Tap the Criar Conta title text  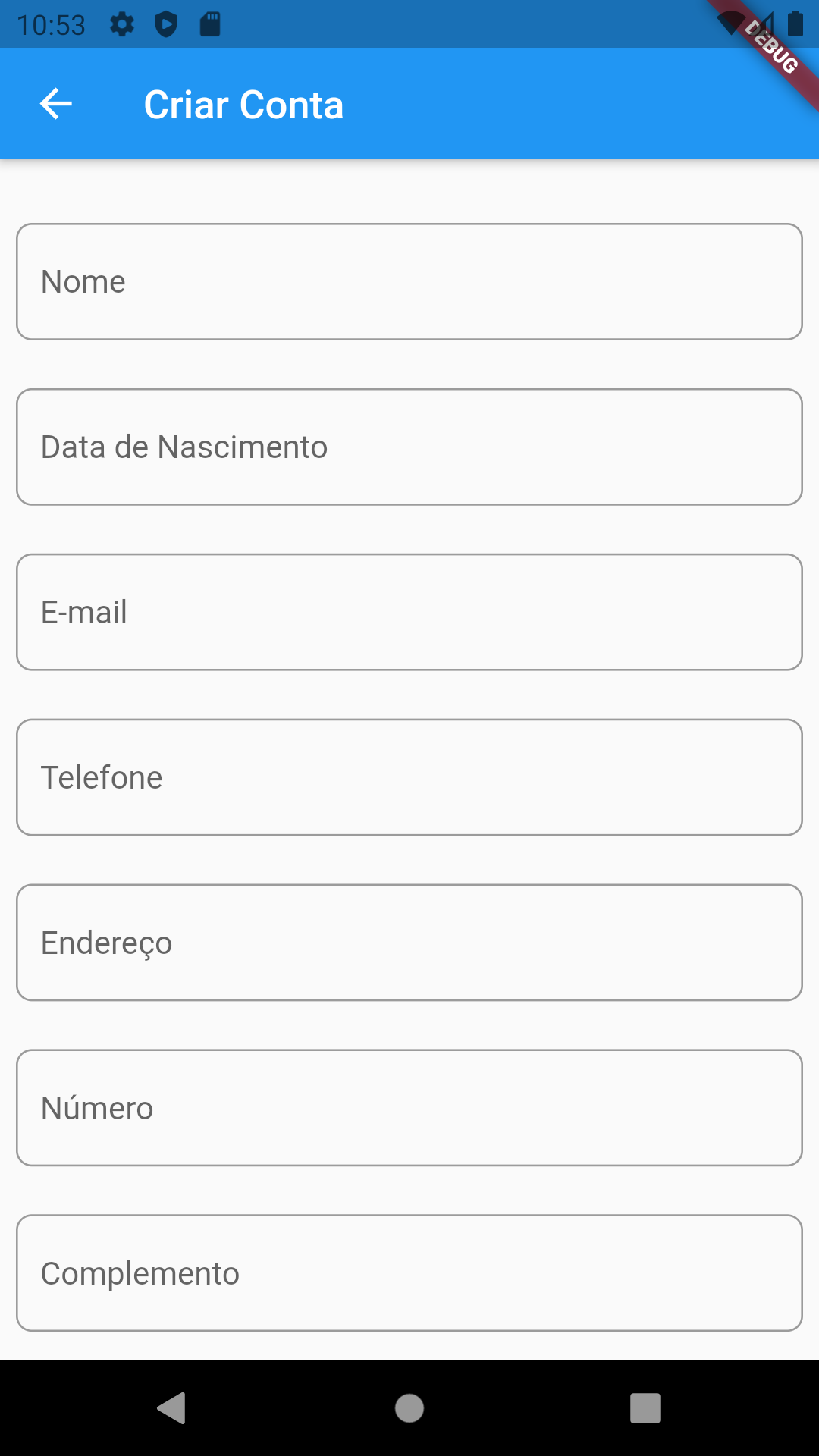tap(244, 104)
